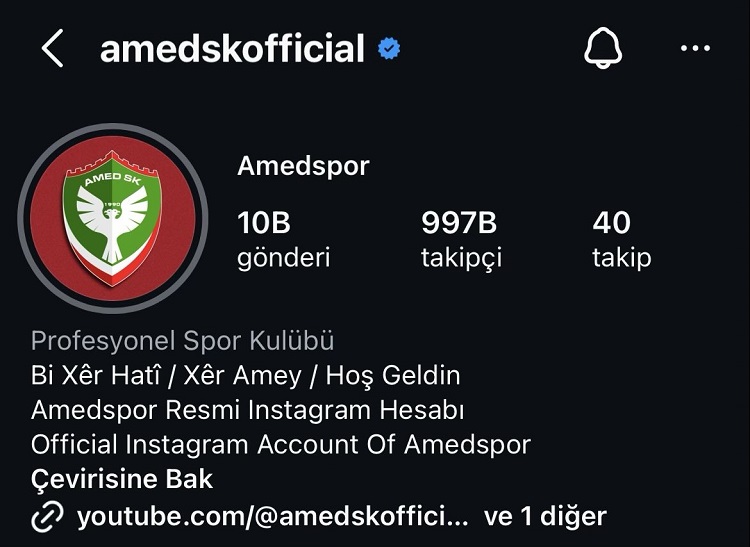Open the youtube.com/@amedskoffici link
Screen dimensions: 750x547
(x=272, y=516)
